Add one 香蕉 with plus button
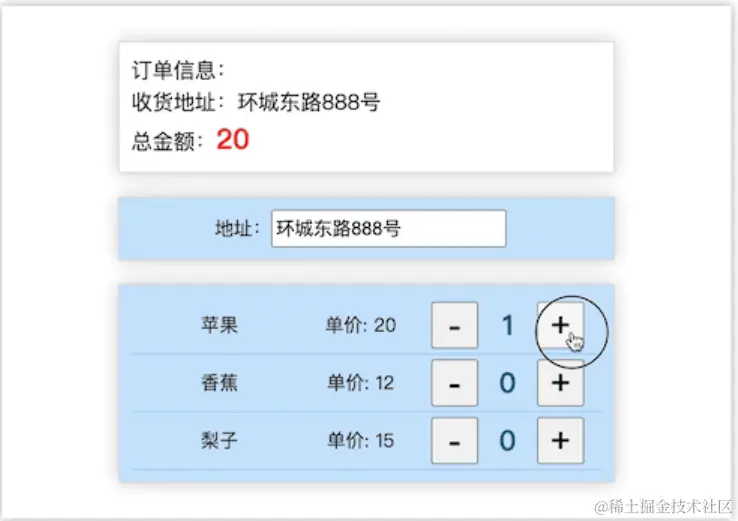Screen dimensions: 738x521 [x=560, y=383]
